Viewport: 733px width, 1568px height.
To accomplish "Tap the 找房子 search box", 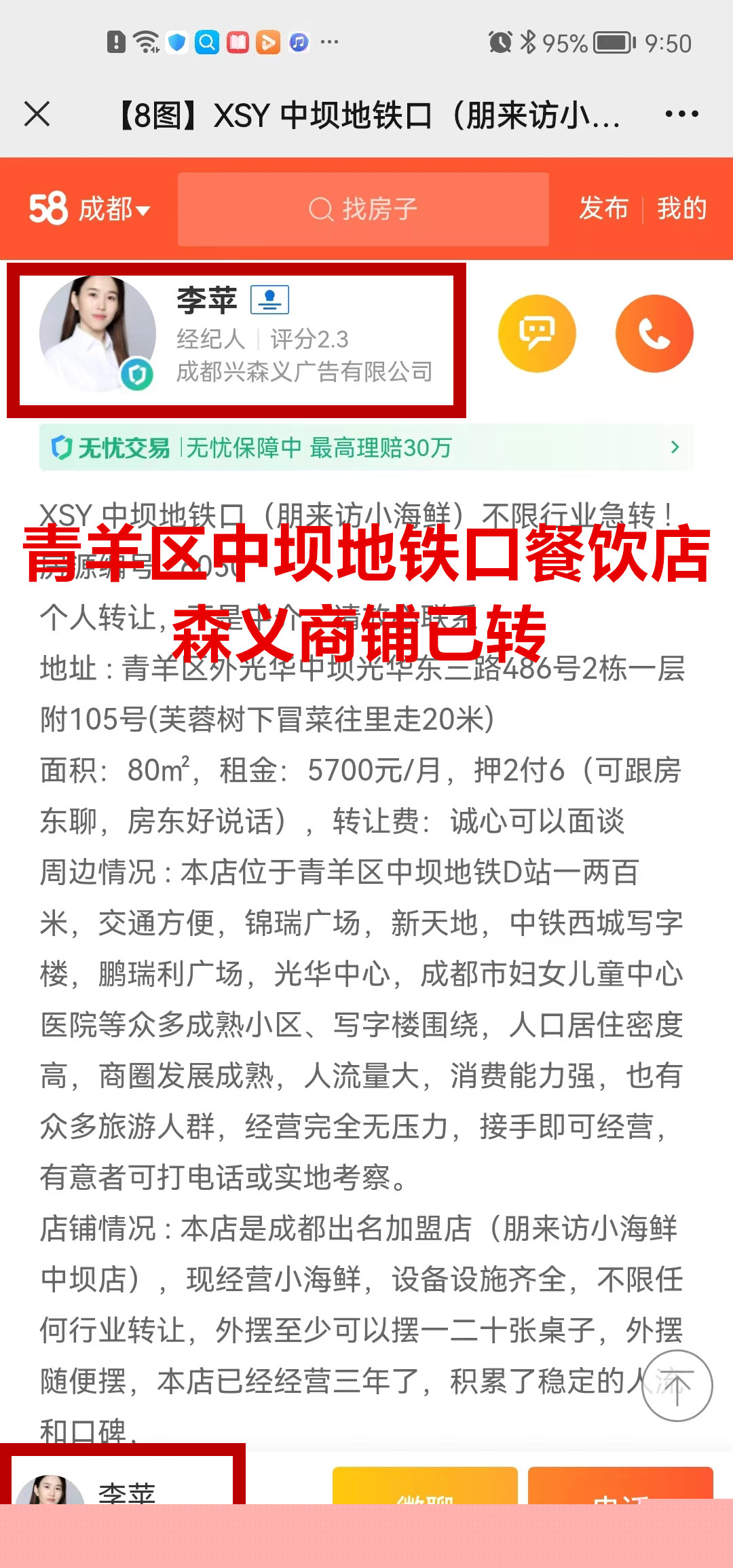I will [x=363, y=209].
